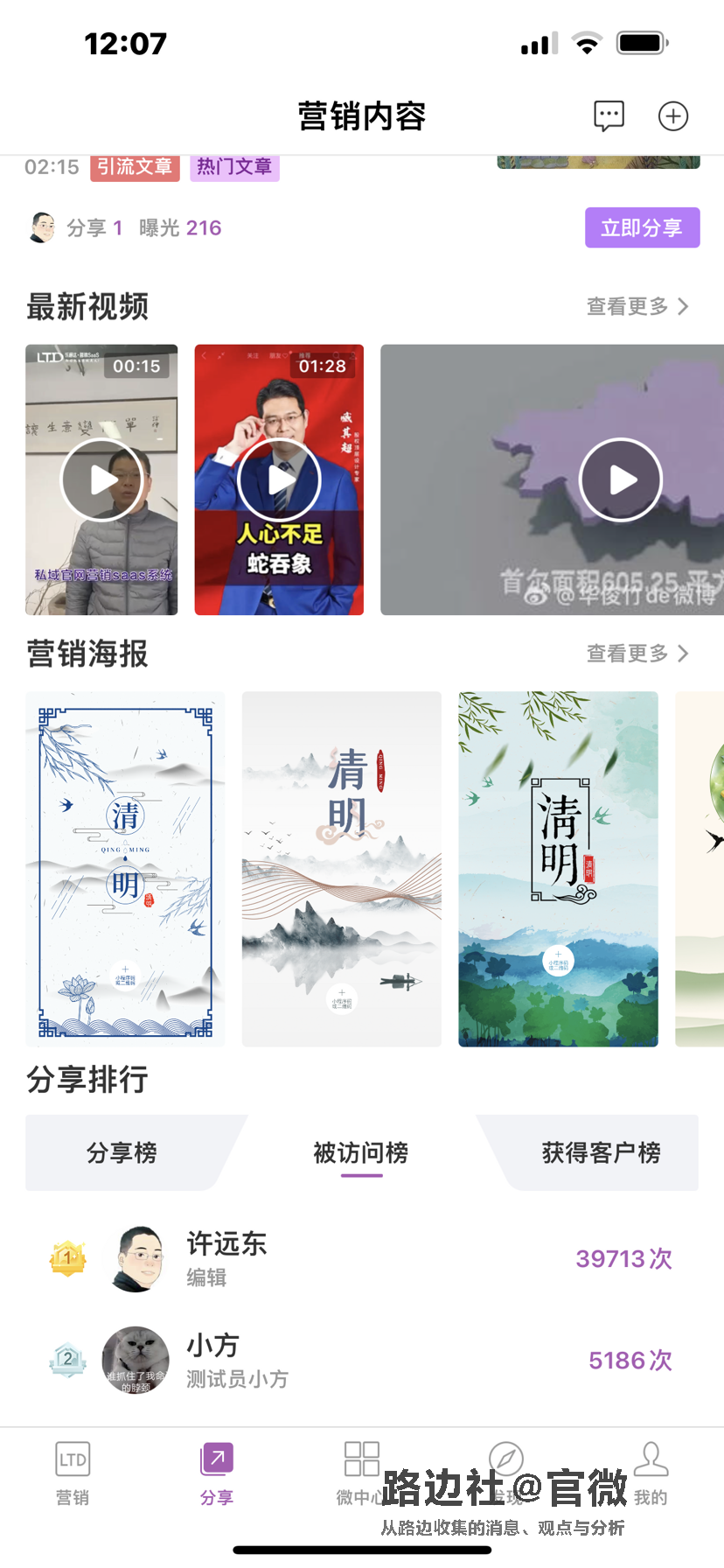The image size is (724, 1568).
Task: Open the green willow 清明 poster
Action: point(558,869)
